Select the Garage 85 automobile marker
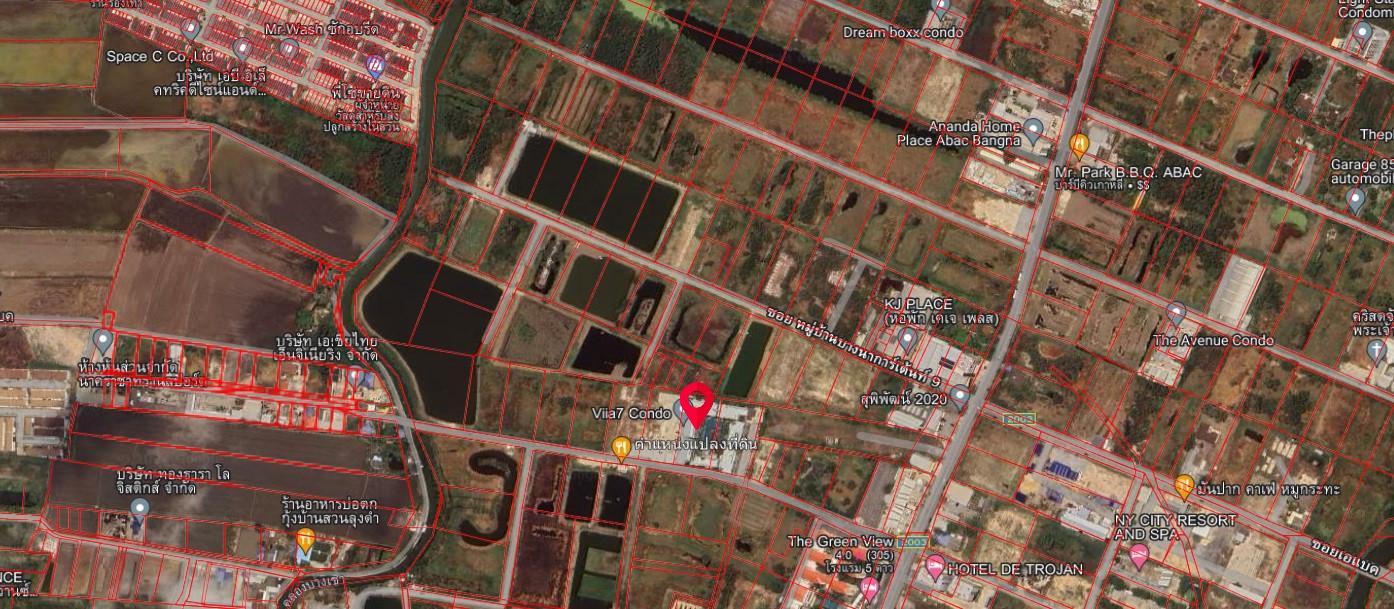The height and width of the screenshot is (609, 1394). coord(1356,199)
